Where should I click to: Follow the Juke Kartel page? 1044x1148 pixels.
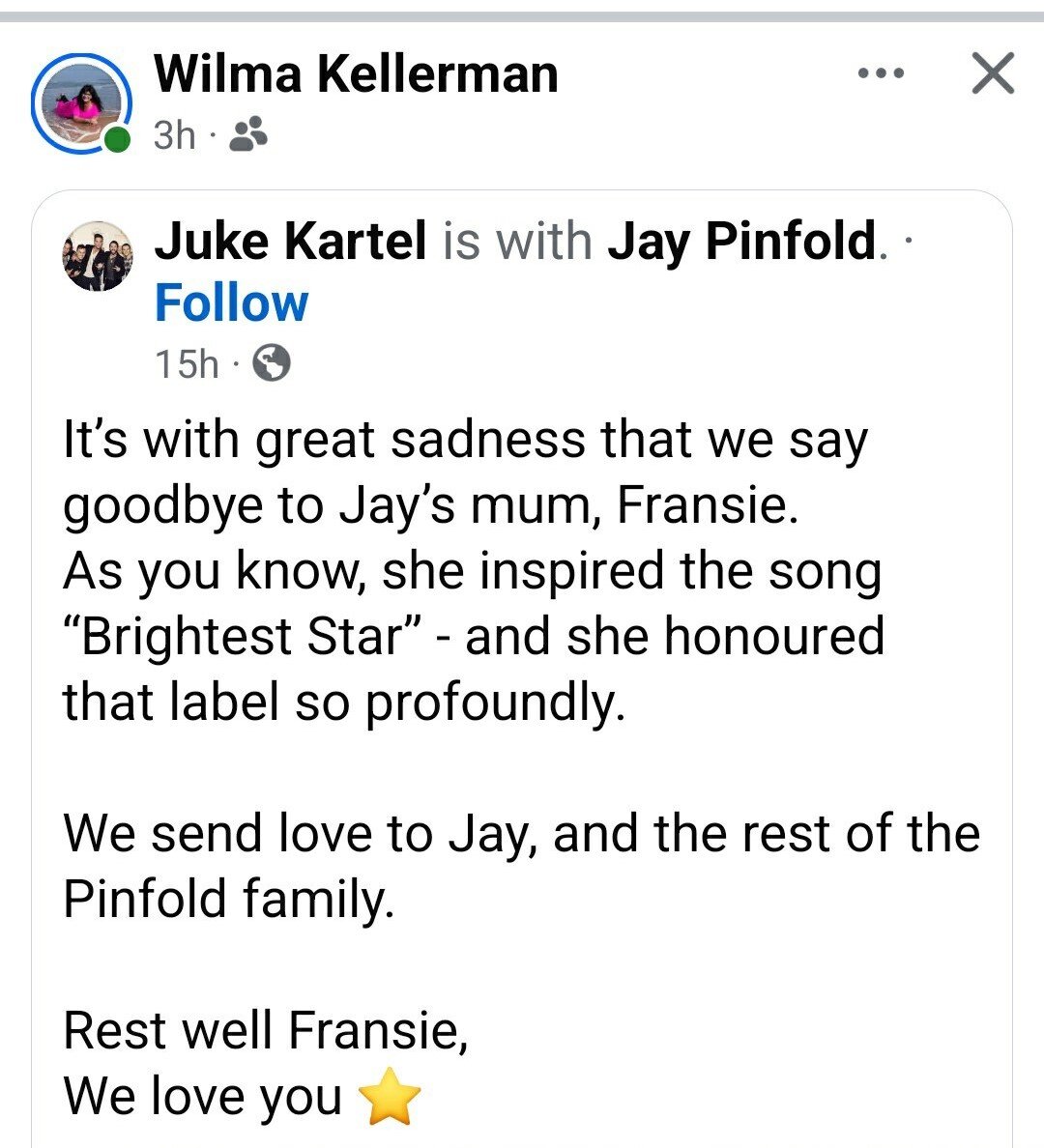point(231,303)
